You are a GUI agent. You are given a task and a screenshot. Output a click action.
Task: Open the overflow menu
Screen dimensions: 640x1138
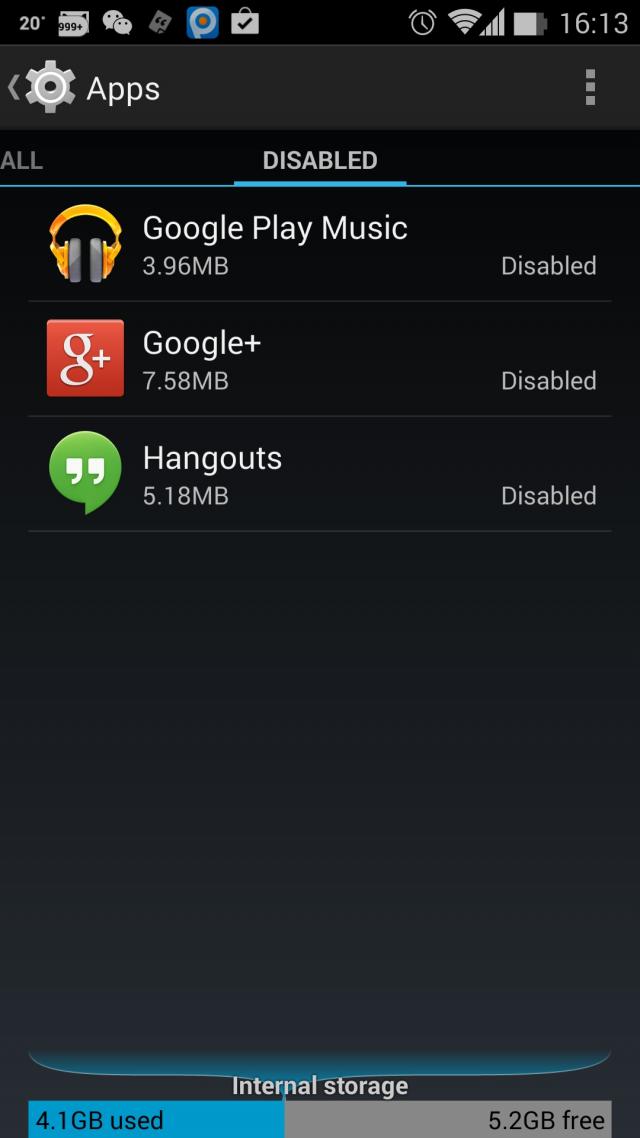click(590, 88)
